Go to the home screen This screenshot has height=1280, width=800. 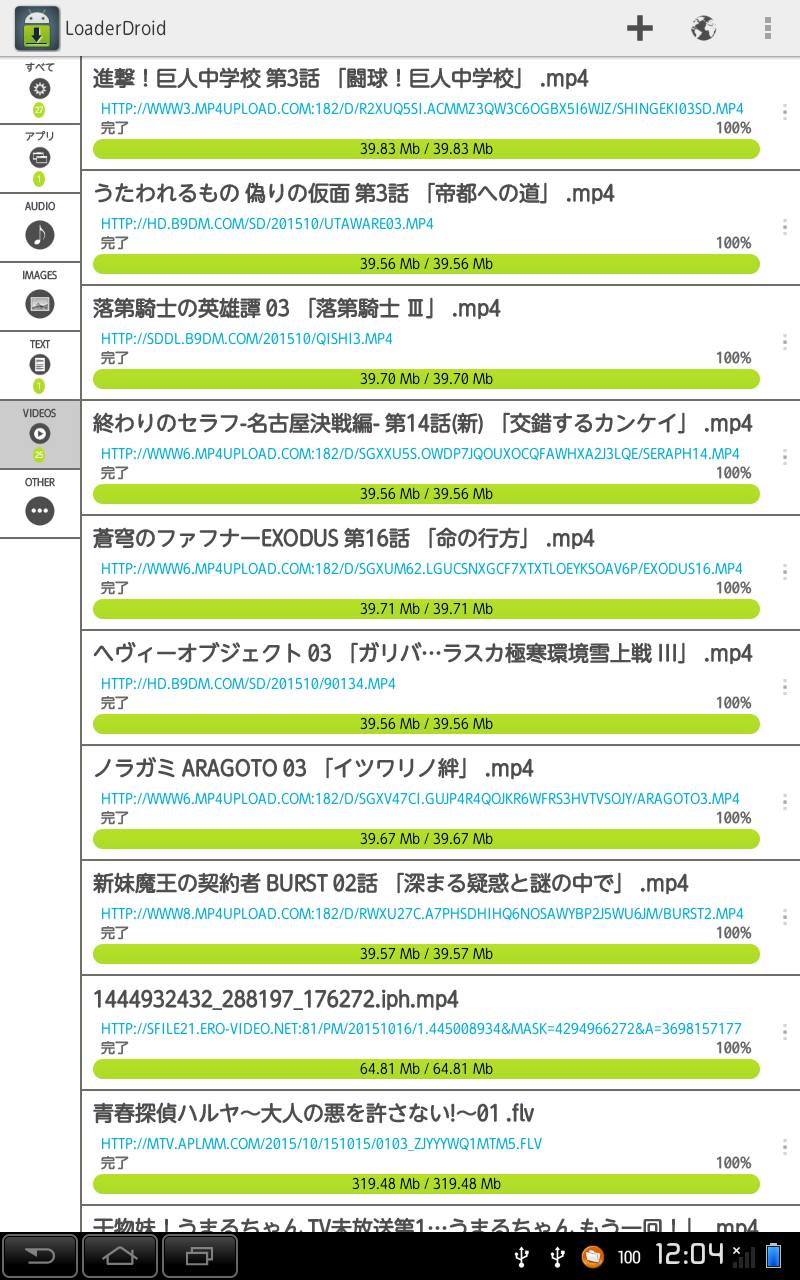(x=120, y=1256)
